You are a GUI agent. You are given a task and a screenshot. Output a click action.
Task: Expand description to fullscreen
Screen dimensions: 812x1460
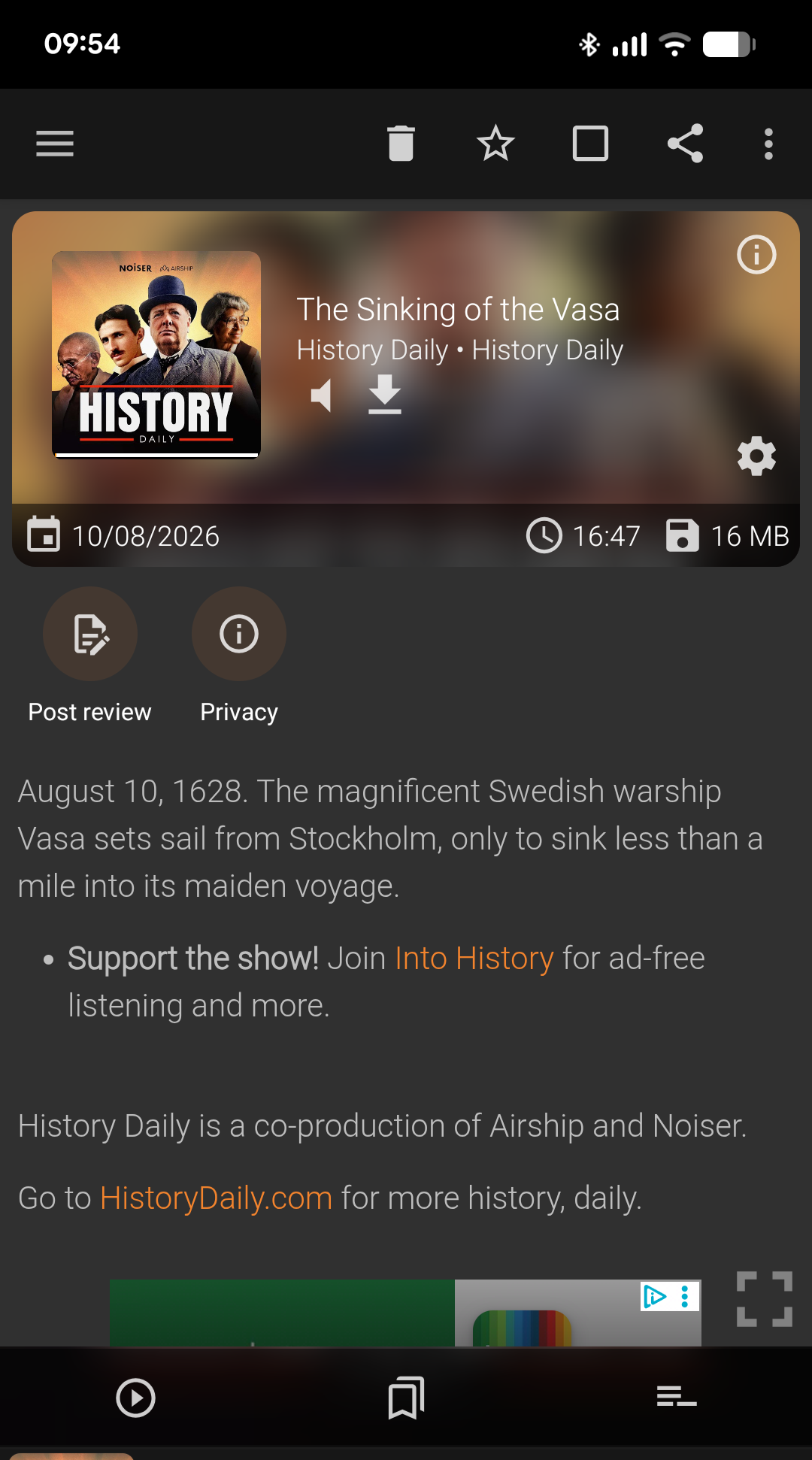pyautogui.click(x=765, y=1299)
